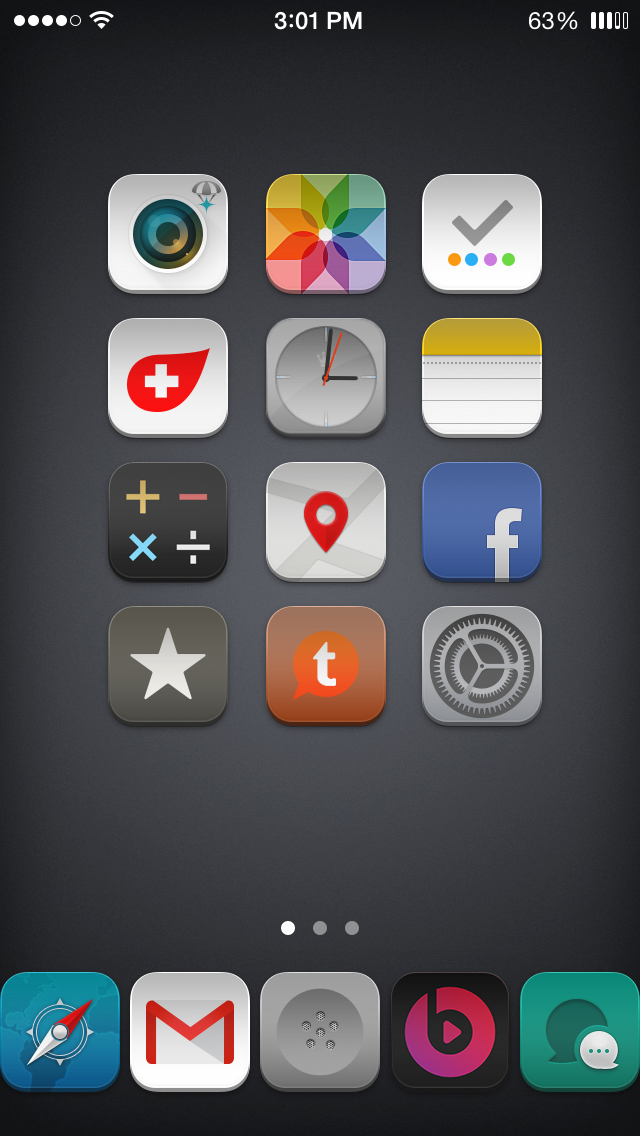Open the Facebook app

point(482,521)
